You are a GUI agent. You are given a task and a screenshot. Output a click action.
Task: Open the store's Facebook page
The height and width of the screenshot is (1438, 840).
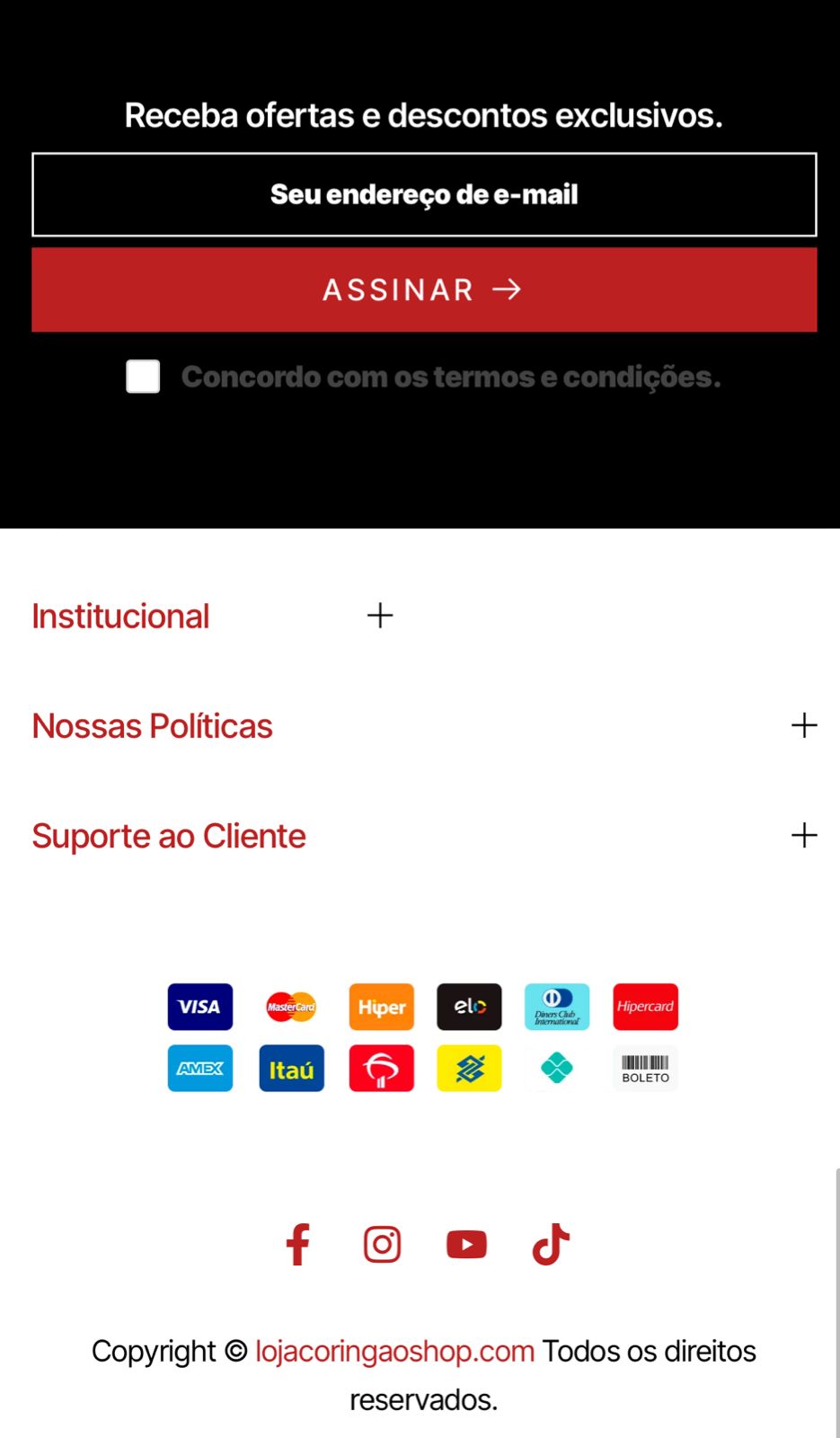297,1245
